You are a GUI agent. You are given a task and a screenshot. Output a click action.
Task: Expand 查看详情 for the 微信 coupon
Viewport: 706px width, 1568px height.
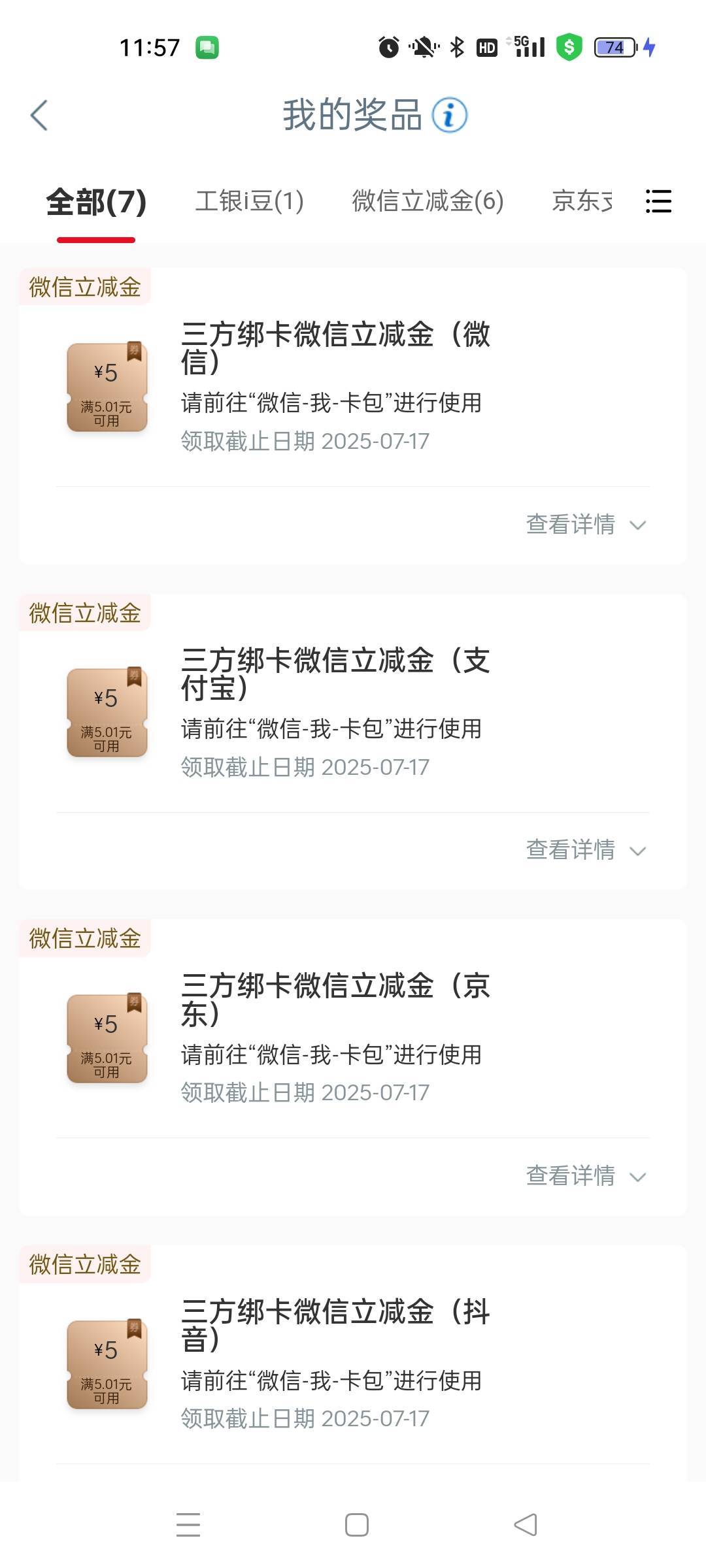[x=586, y=525]
